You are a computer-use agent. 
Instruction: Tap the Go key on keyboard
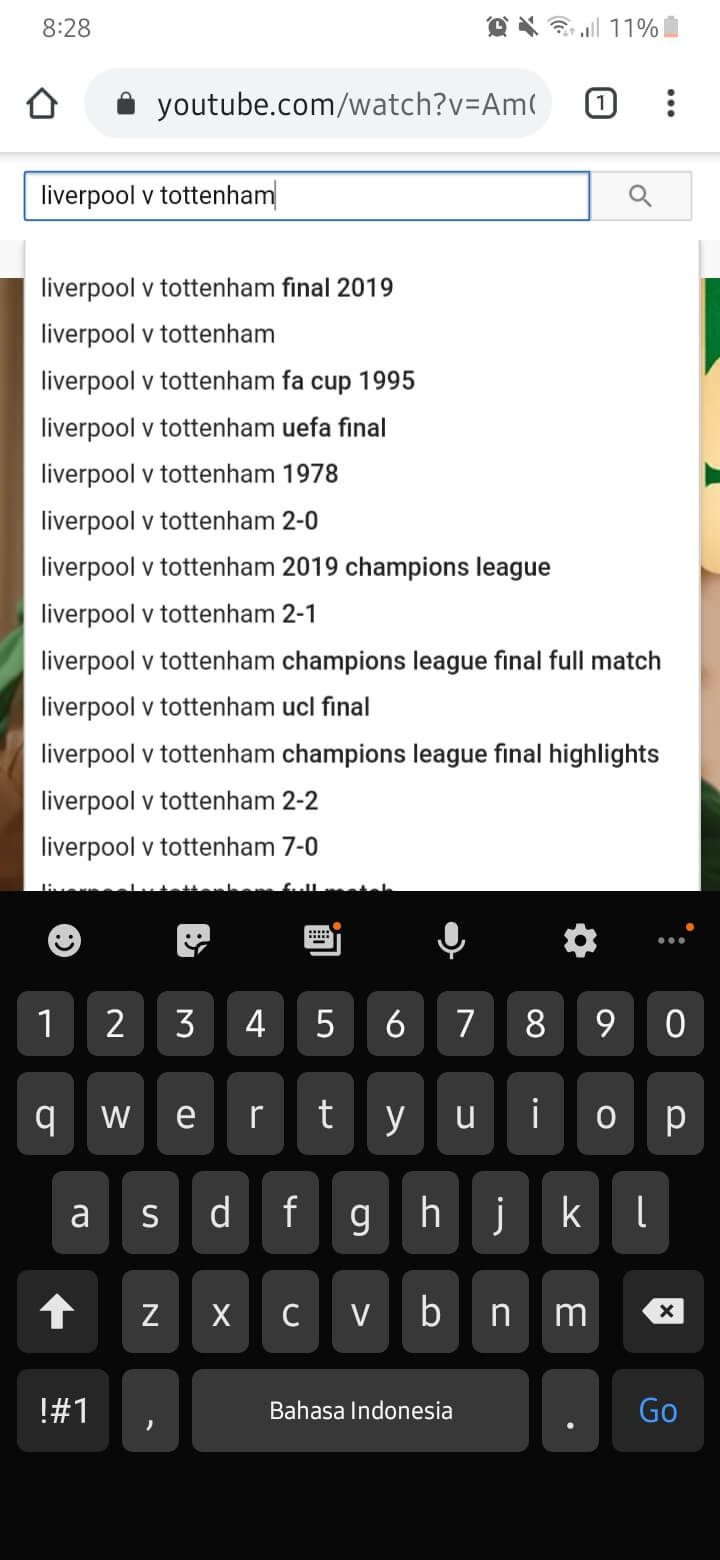click(x=658, y=1411)
